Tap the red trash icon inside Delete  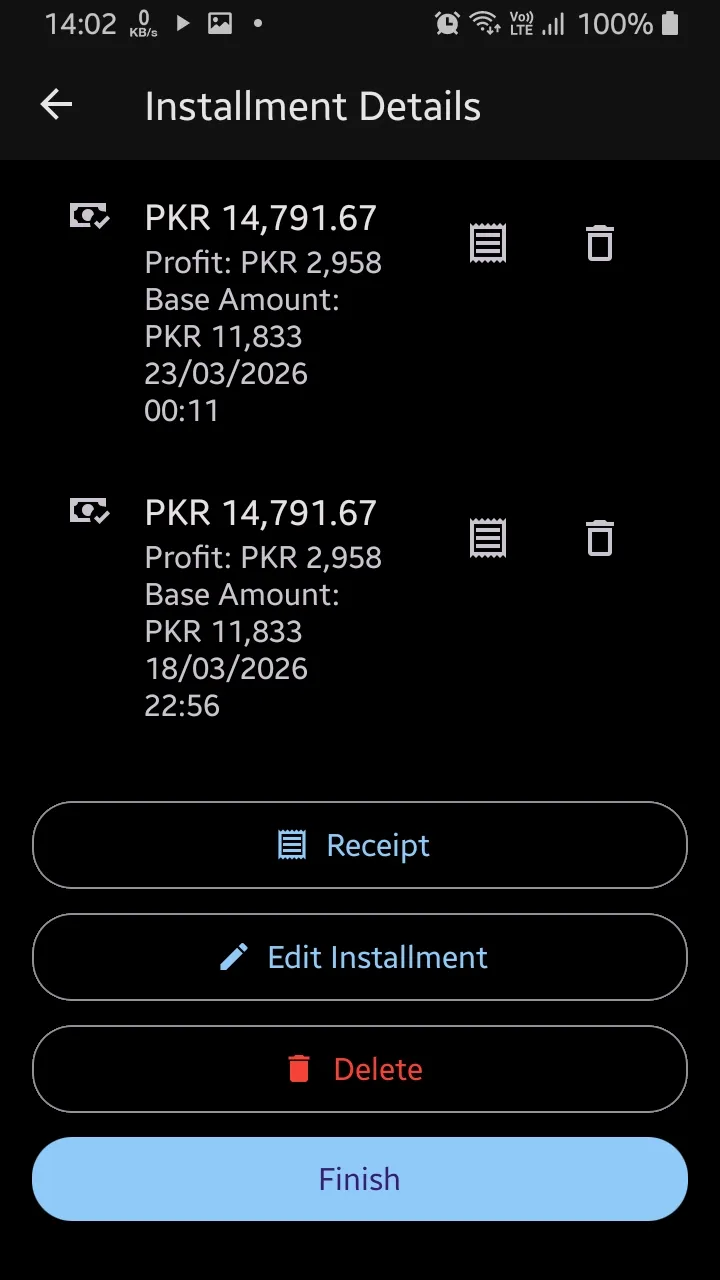(299, 1069)
